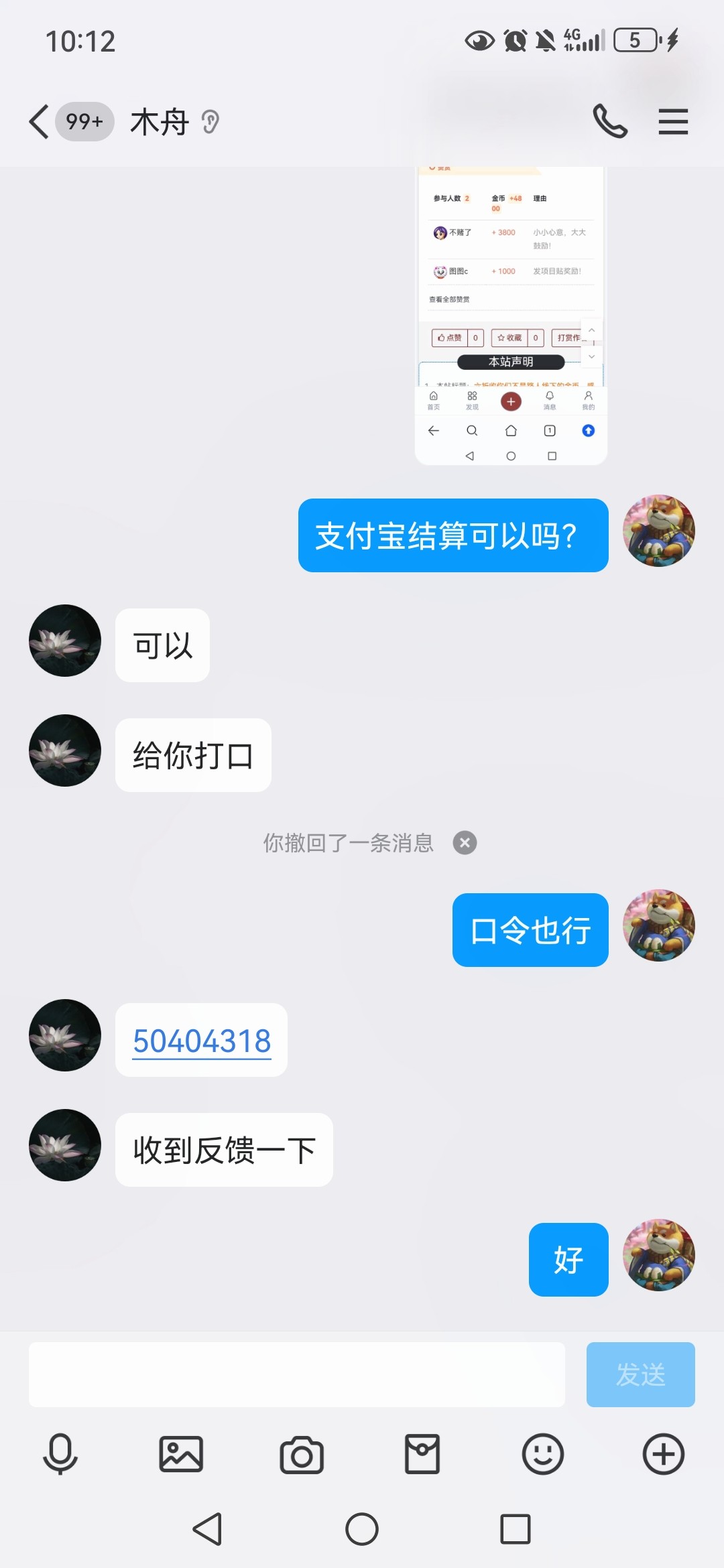Record a voice message with microphone
This screenshot has height=1568, width=724.
point(60,1454)
